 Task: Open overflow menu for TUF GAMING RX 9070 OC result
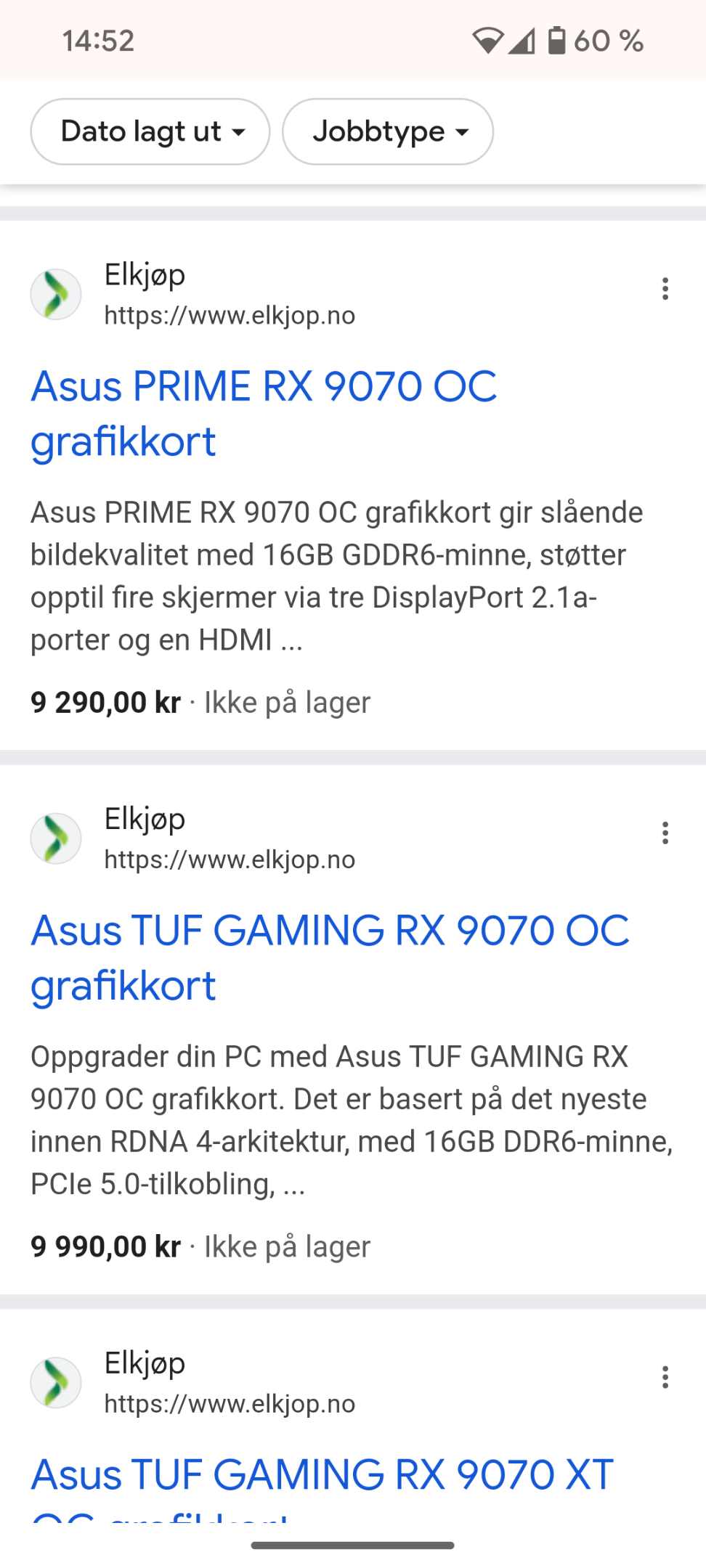point(665,833)
